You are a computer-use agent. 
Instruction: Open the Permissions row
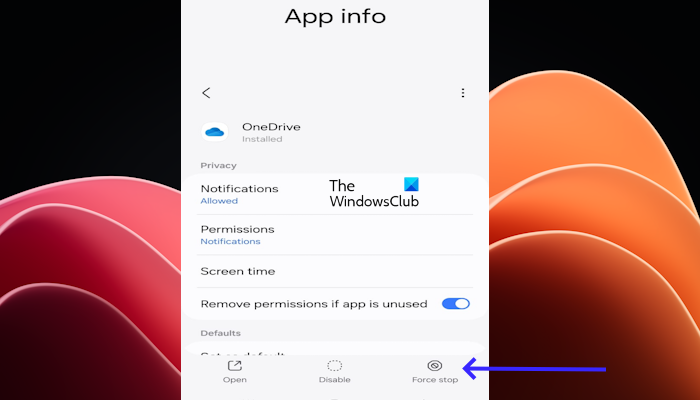click(237, 234)
